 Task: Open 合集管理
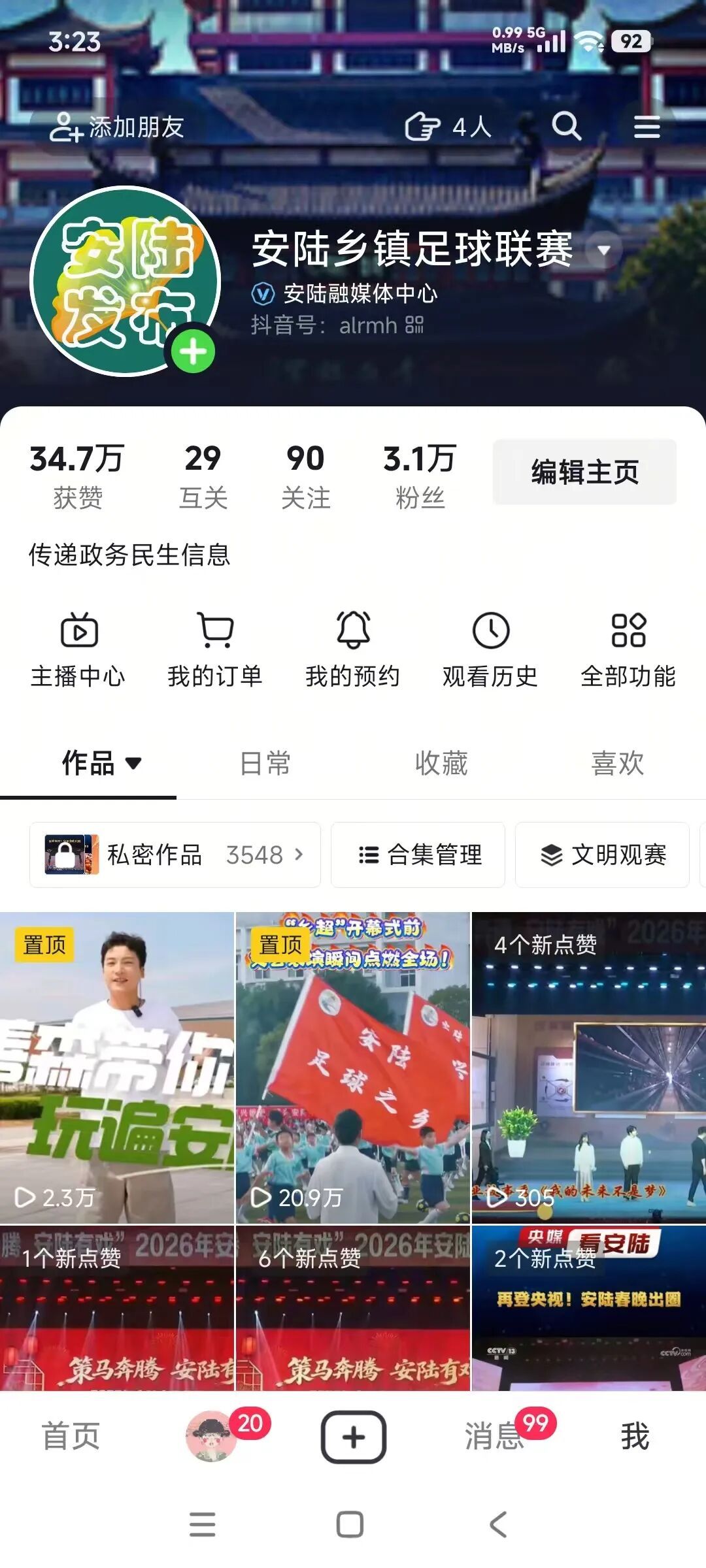(418, 855)
